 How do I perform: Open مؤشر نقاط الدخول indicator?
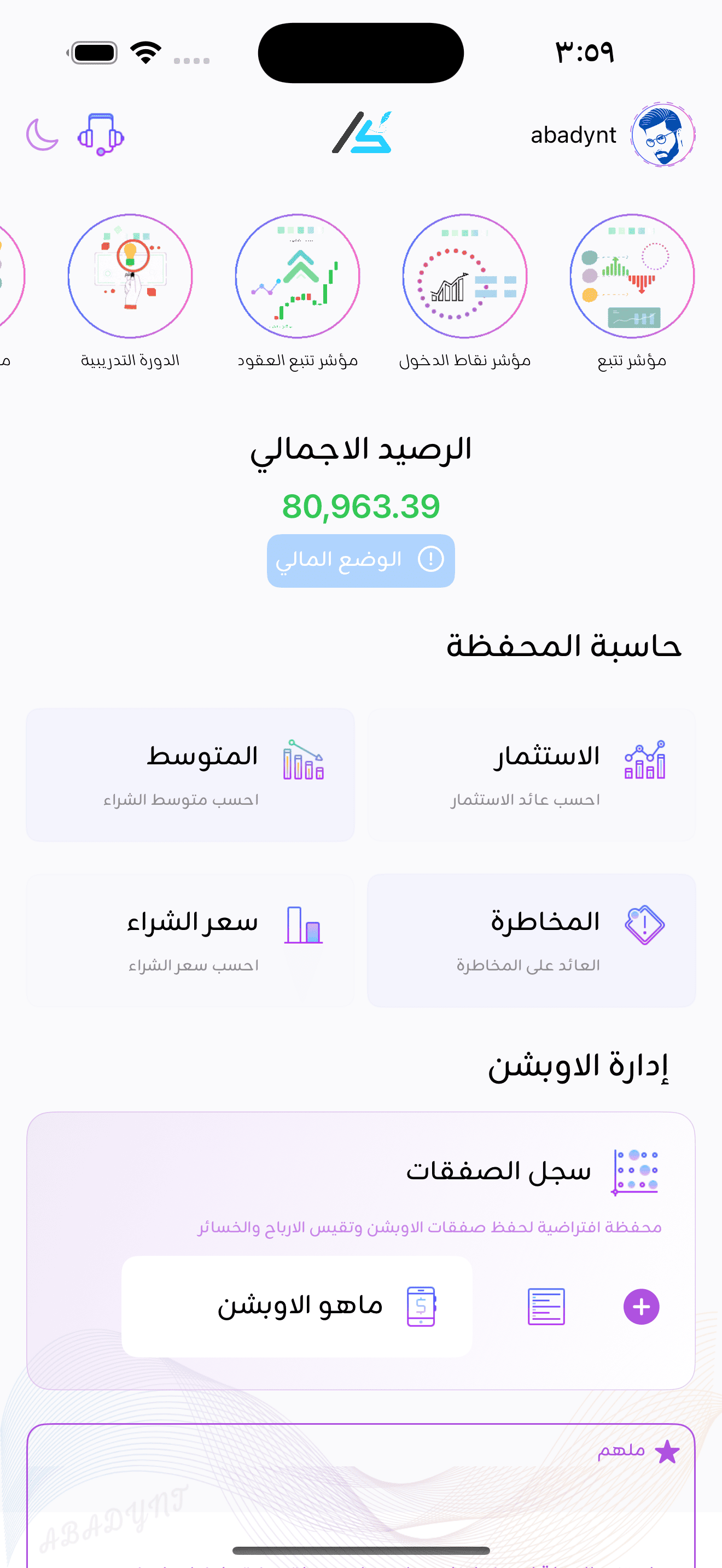(464, 276)
